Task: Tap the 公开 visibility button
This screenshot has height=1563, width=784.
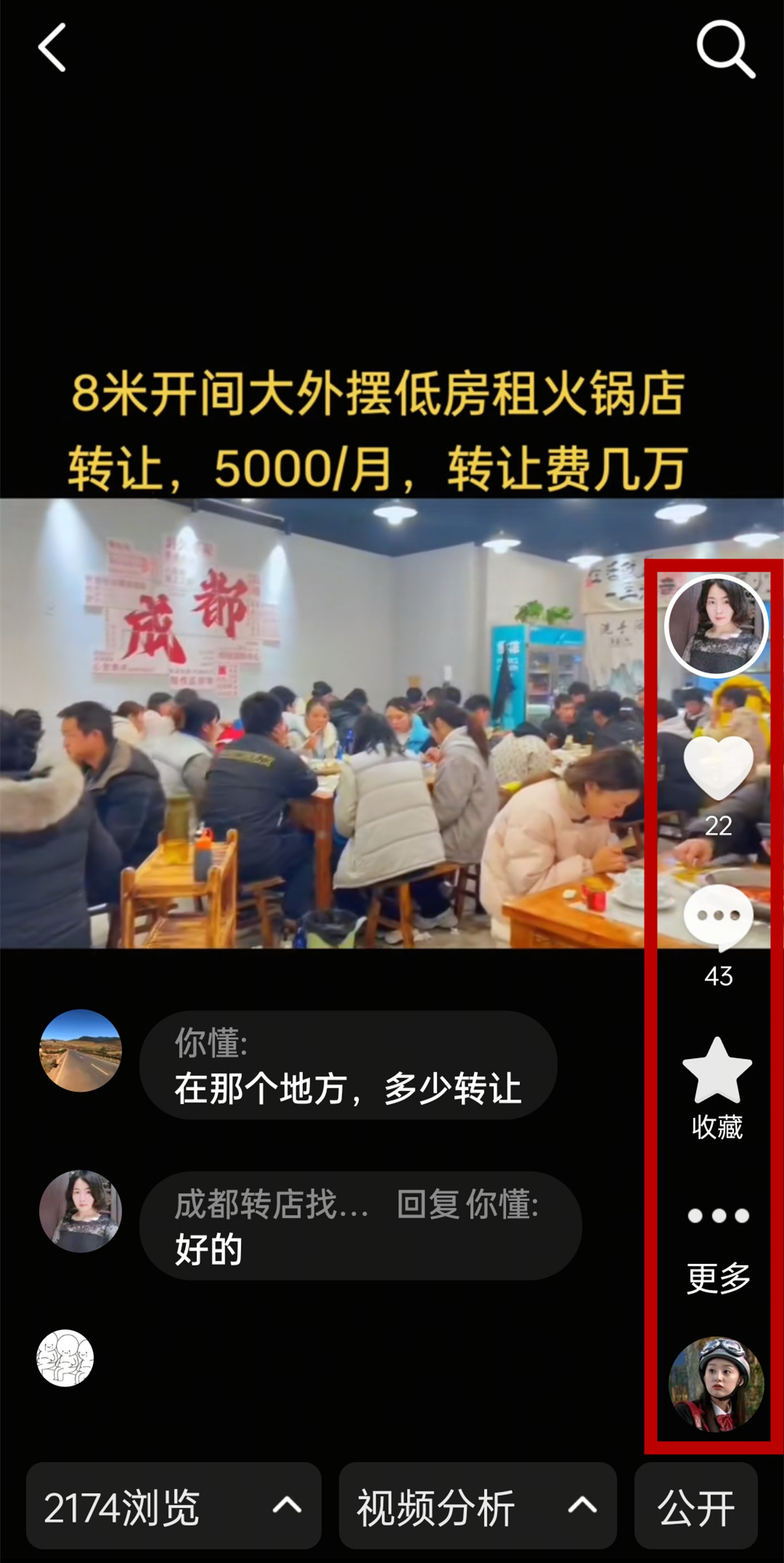Action: coord(696,1506)
